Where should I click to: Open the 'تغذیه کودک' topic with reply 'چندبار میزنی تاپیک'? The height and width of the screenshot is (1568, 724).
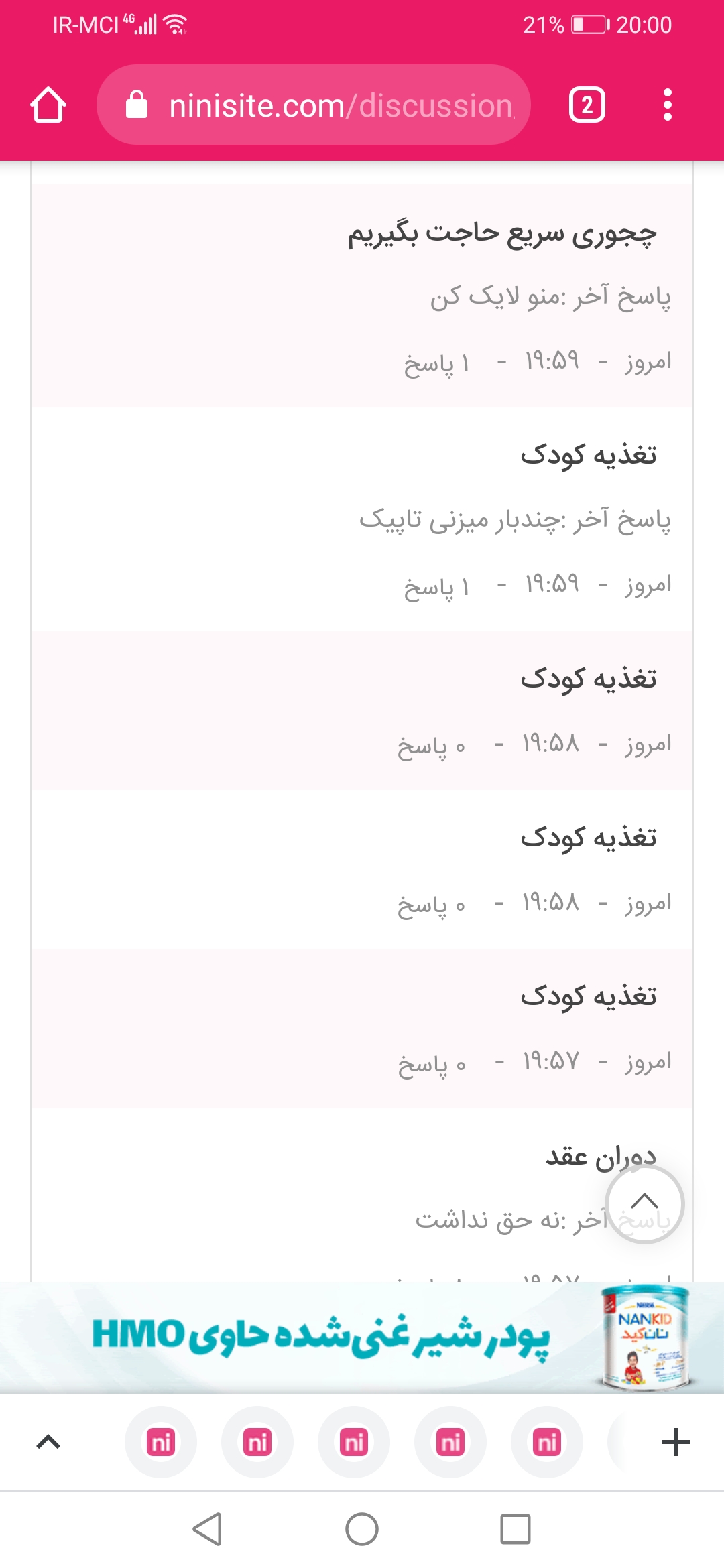coord(589,455)
